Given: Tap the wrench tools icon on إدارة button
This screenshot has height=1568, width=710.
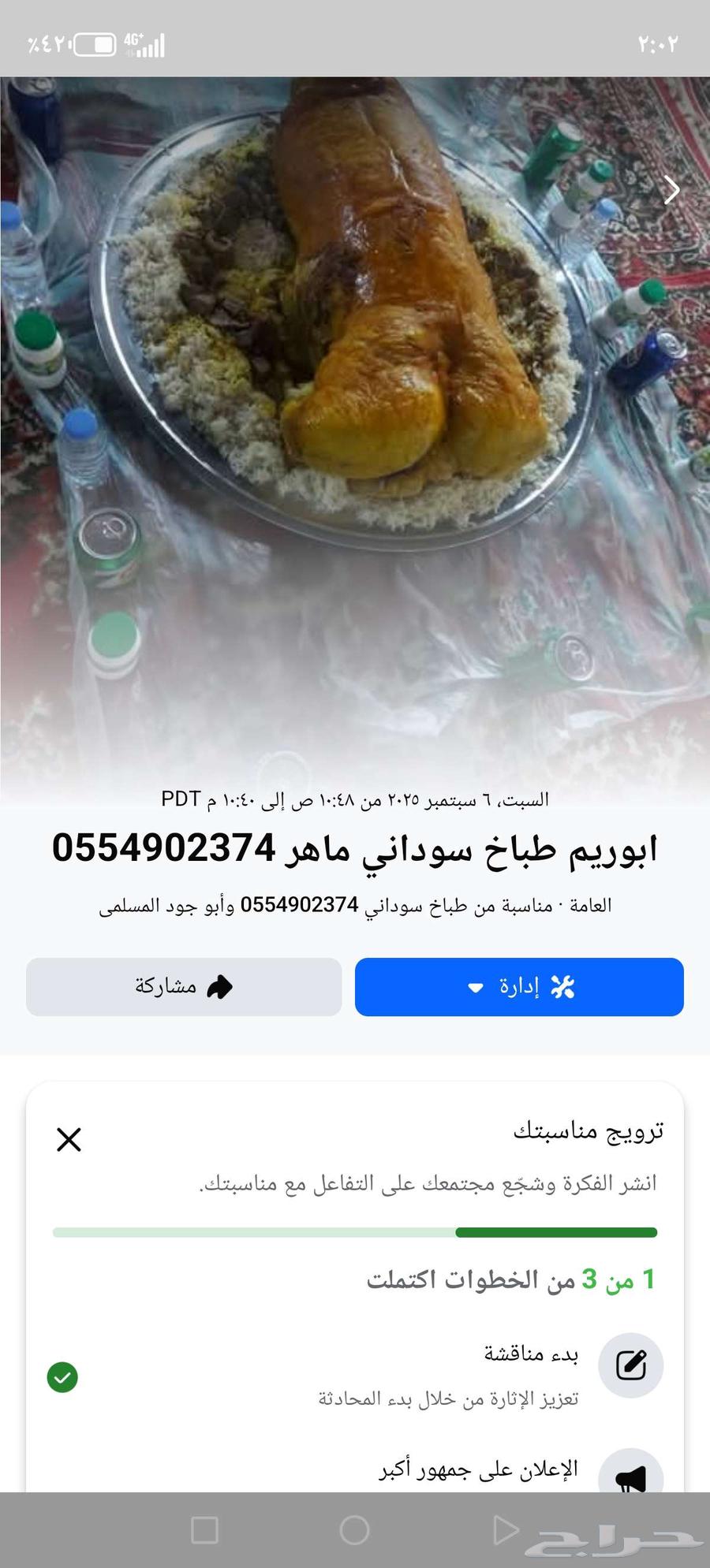Looking at the screenshot, I should [563, 986].
